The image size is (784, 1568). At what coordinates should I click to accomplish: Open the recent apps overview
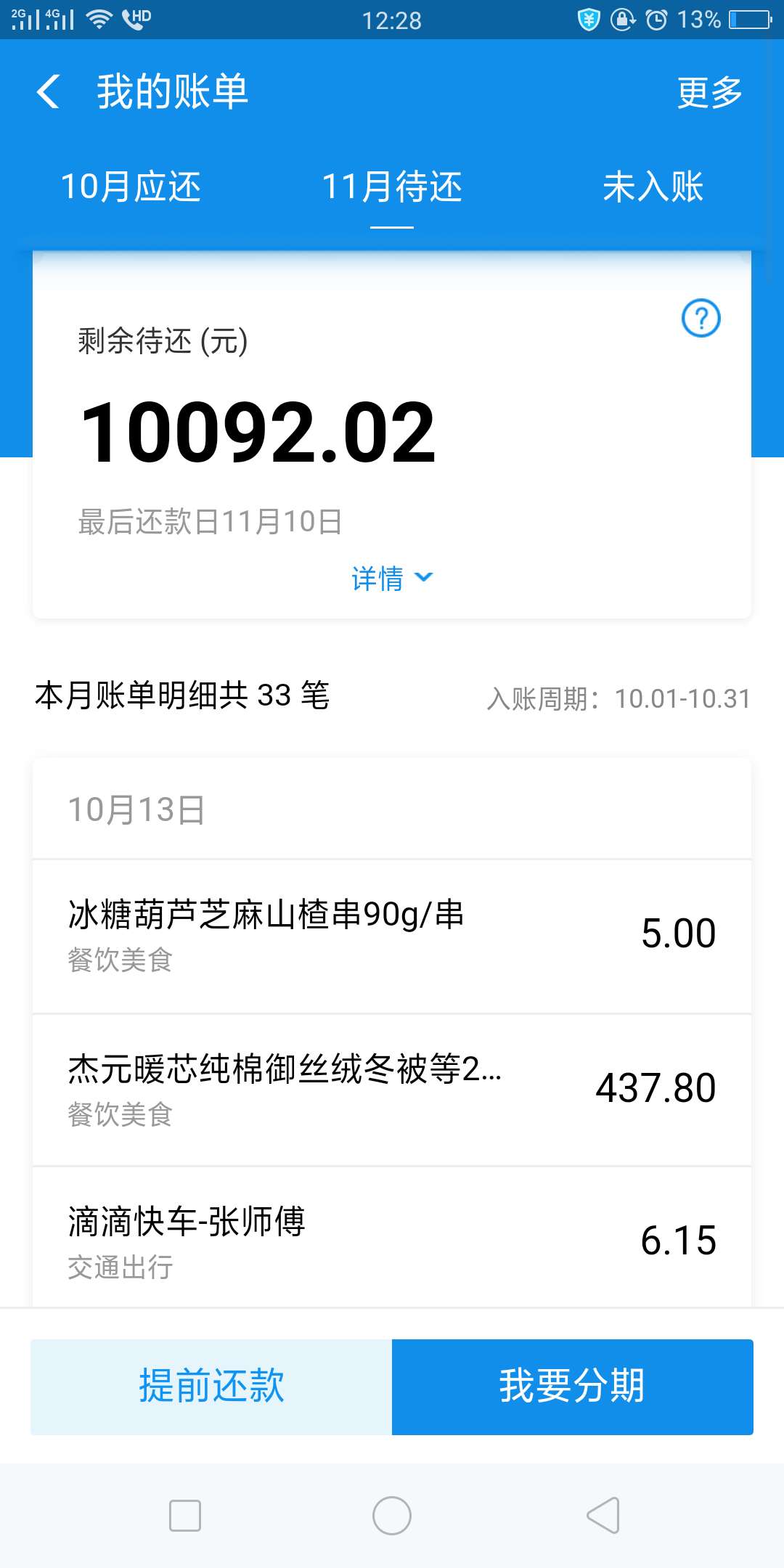tap(185, 1516)
